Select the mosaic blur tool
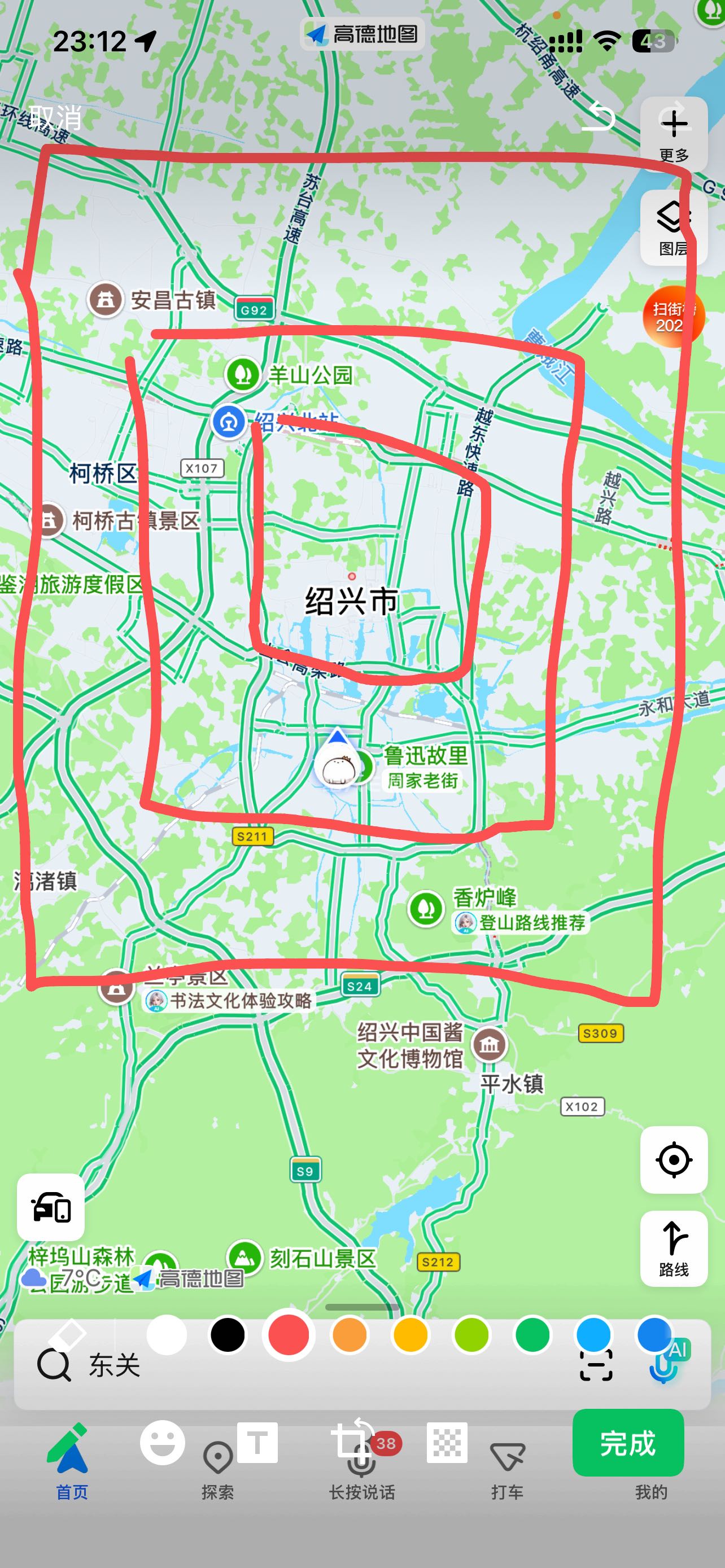The height and width of the screenshot is (1568, 725). [x=447, y=1443]
